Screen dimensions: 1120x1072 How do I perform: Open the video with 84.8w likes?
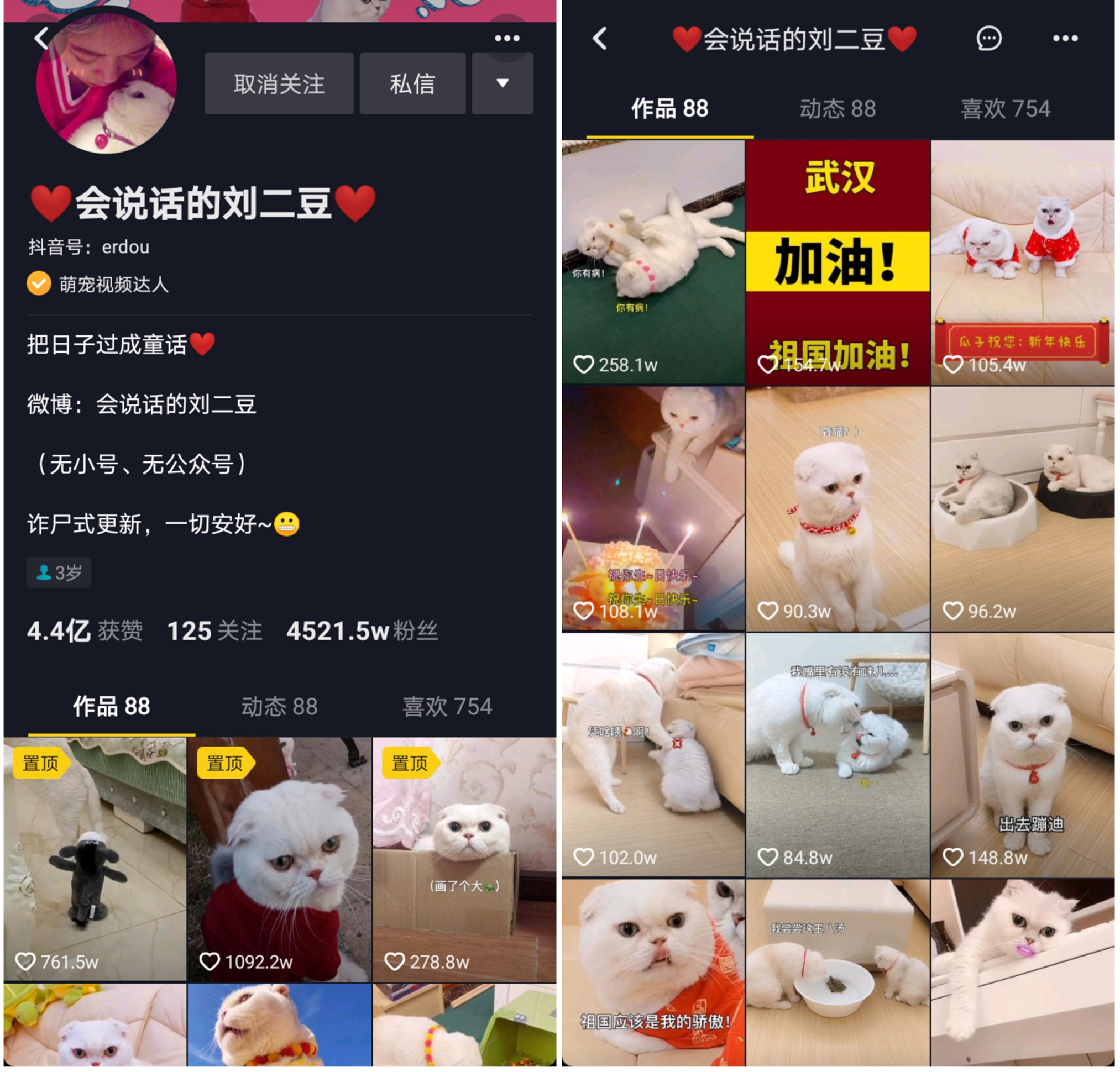click(838, 754)
